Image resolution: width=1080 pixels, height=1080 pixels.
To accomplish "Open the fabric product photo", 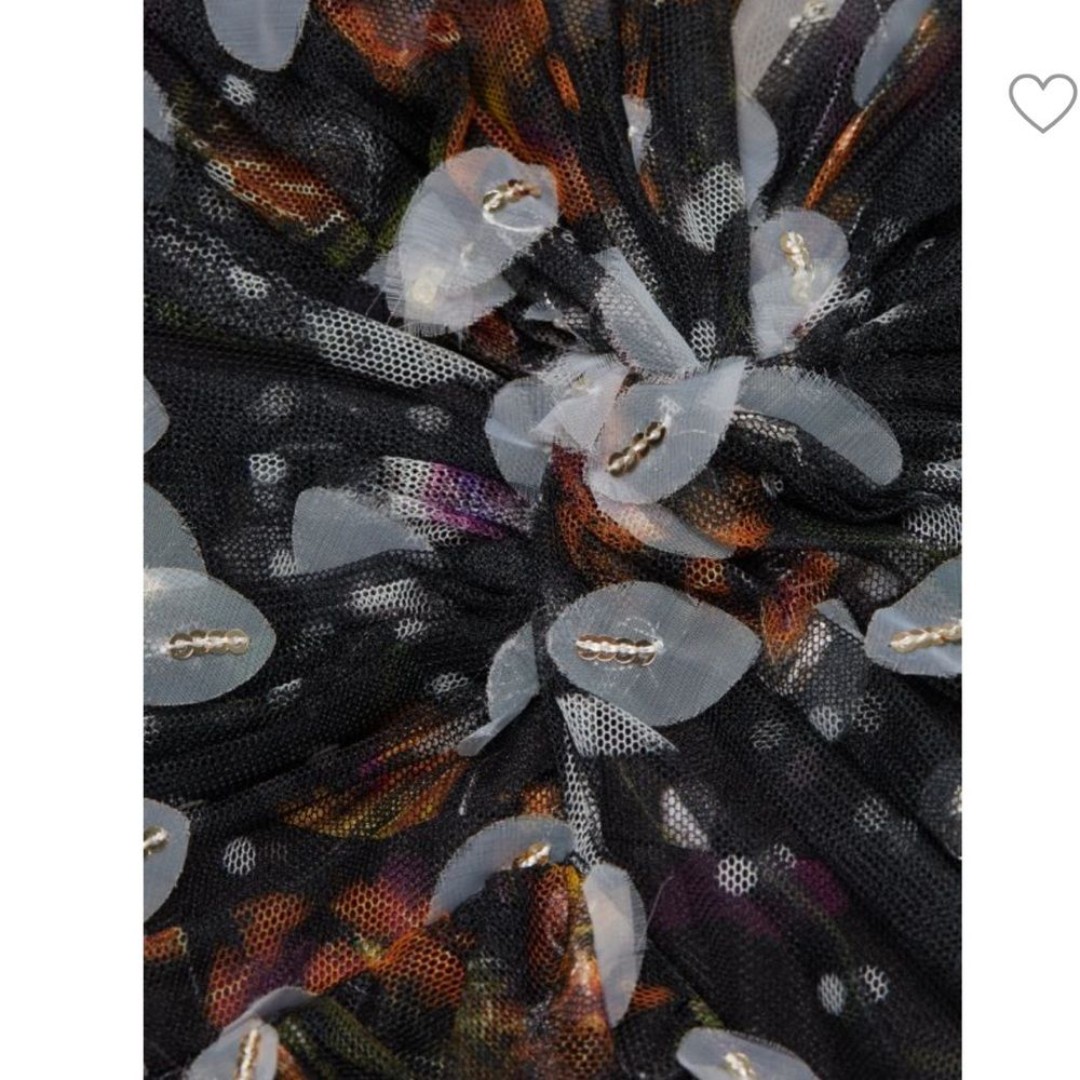I will 552,540.
